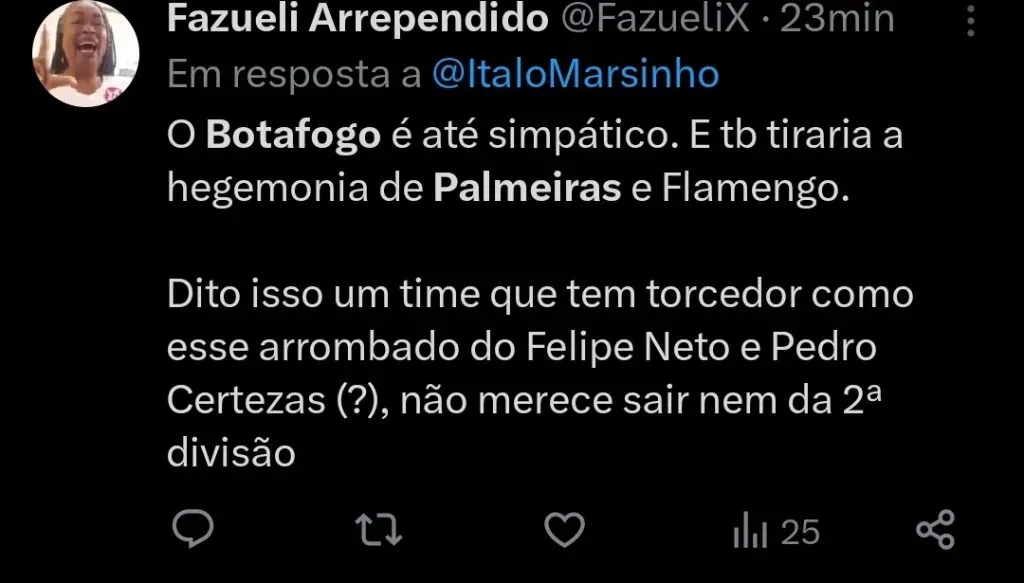
Task: Retweet this Botafogo tweet
Action: [x=379, y=530]
